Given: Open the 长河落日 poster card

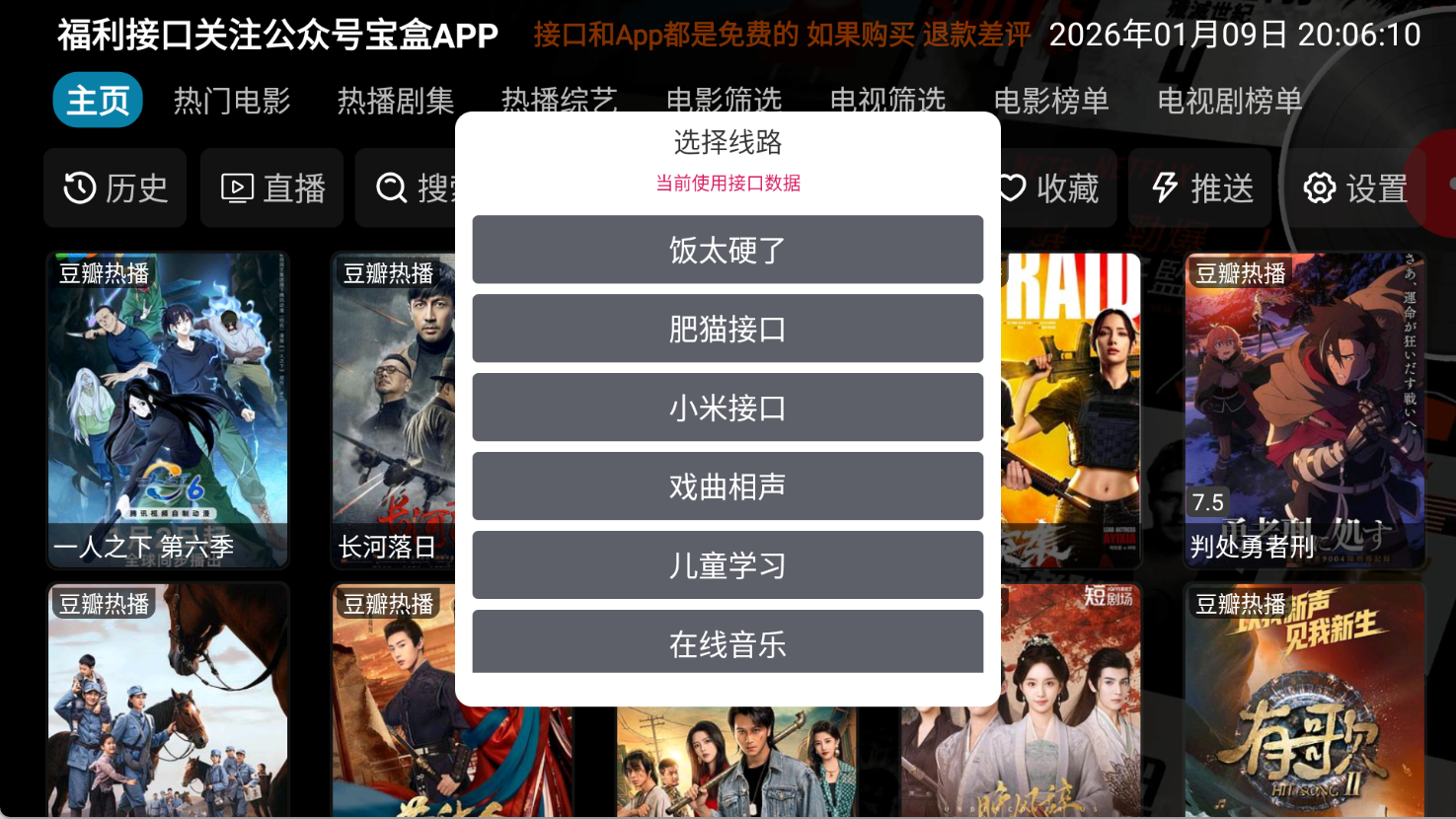Looking at the screenshot, I should pos(393,409).
